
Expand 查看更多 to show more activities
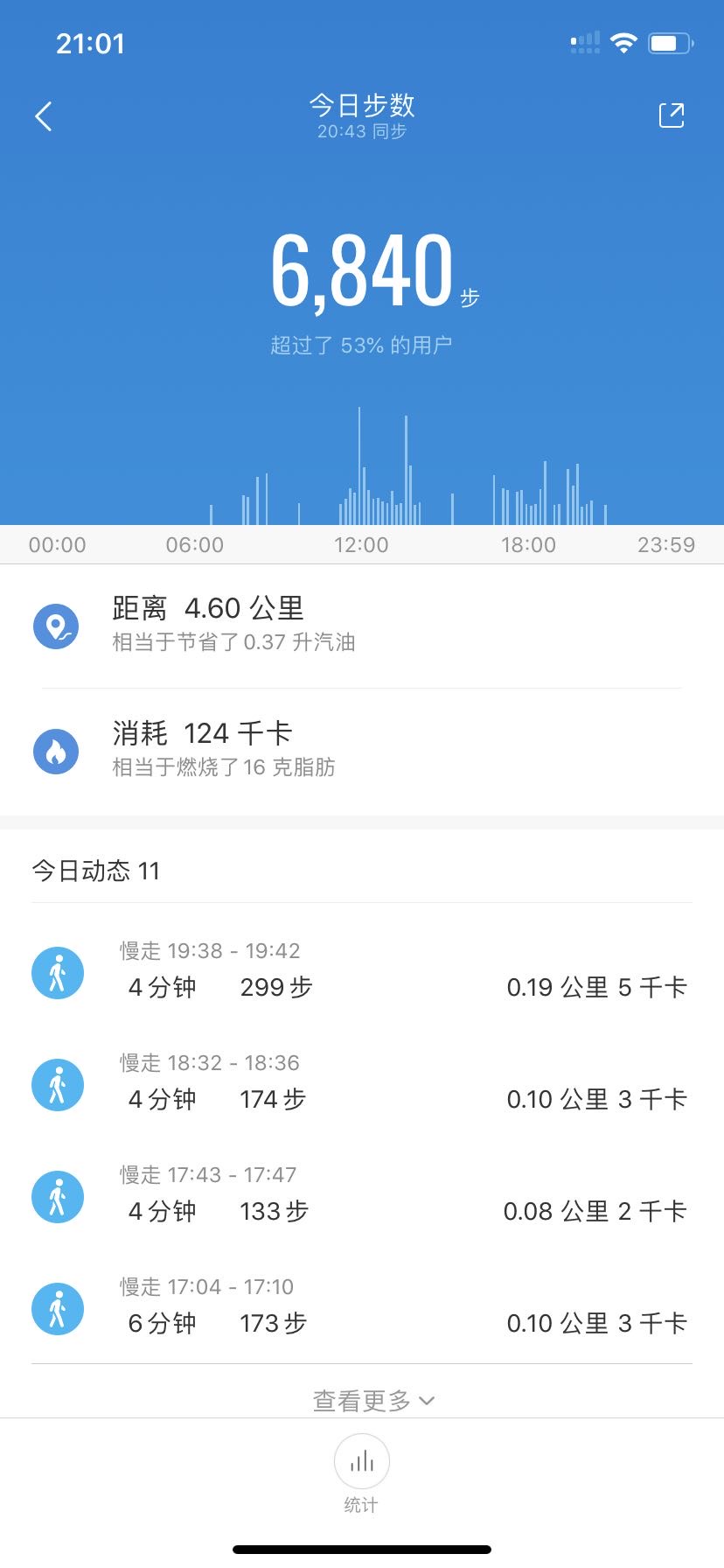tap(372, 1400)
